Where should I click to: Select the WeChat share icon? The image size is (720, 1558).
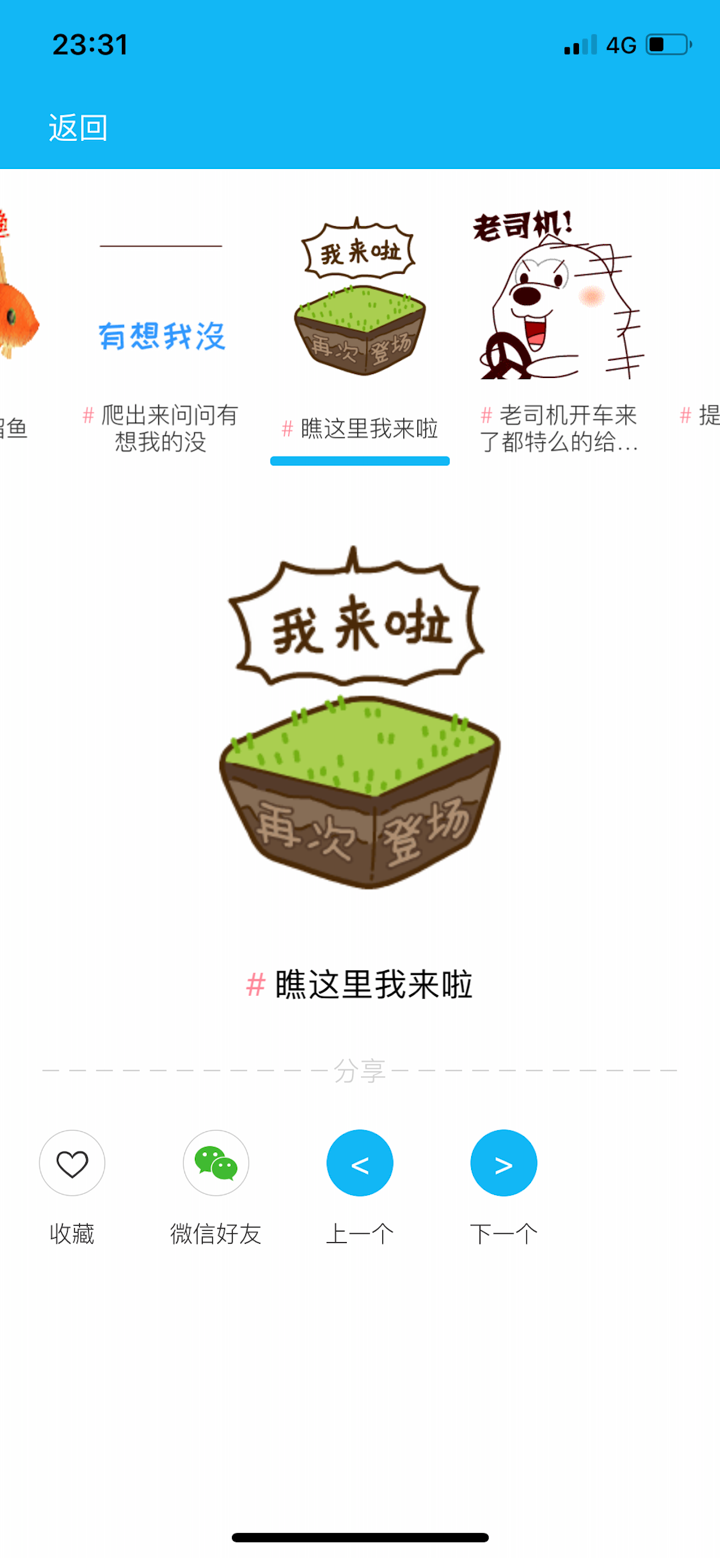point(216,1162)
